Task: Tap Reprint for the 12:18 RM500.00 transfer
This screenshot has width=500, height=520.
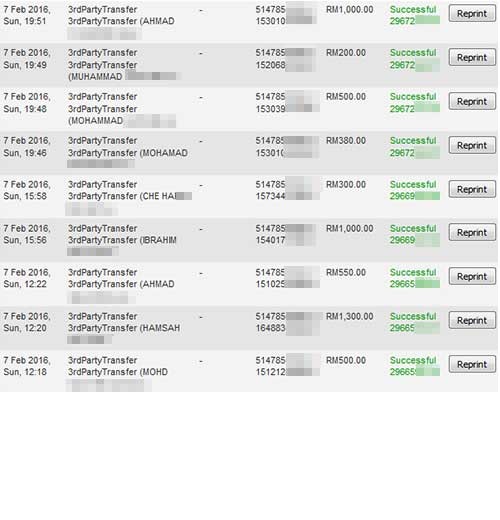Action: pyautogui.click(x=472, y=364)
